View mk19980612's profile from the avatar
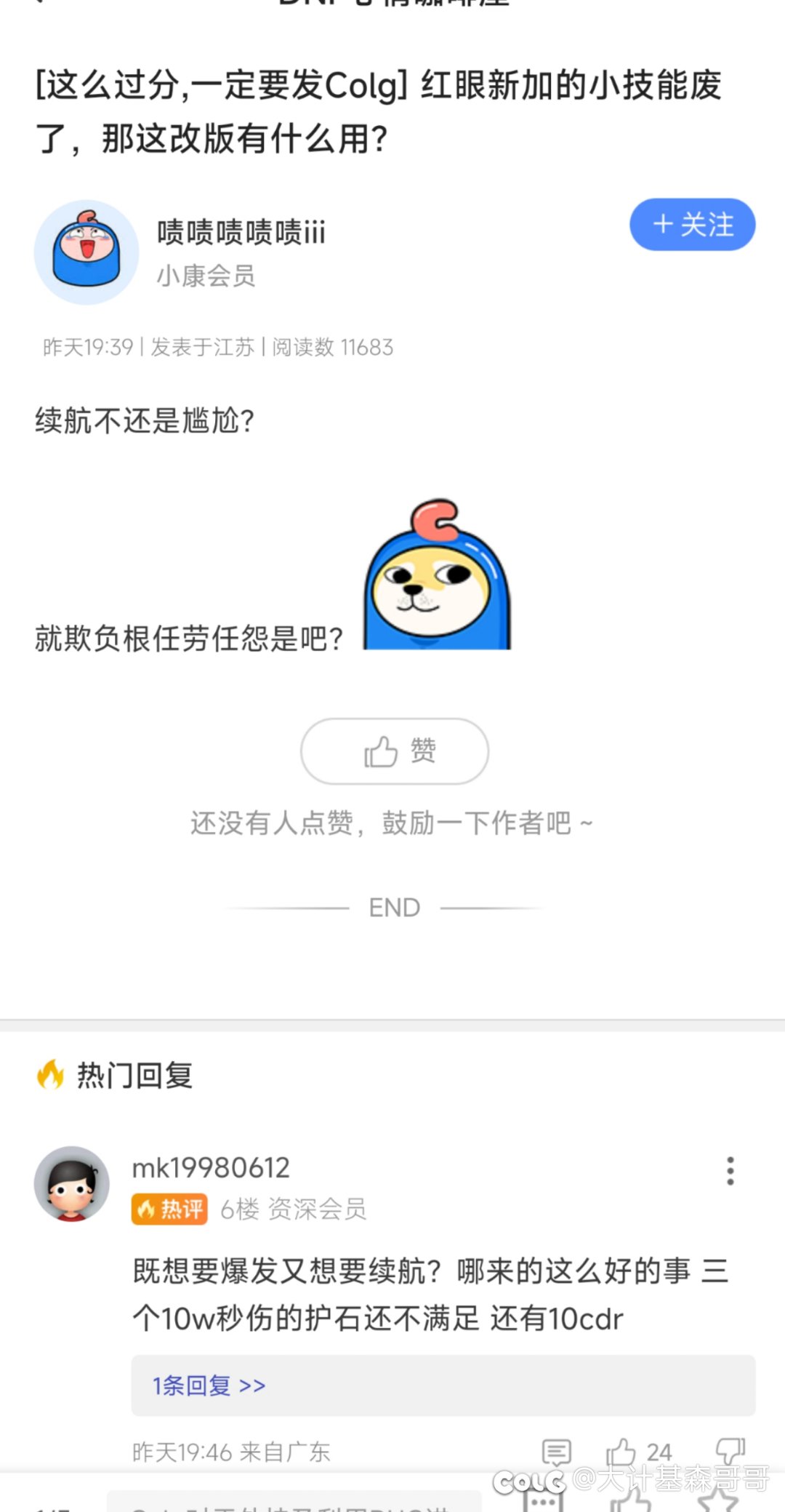The image size is (785, 1512). click(x=72, y=1184)
